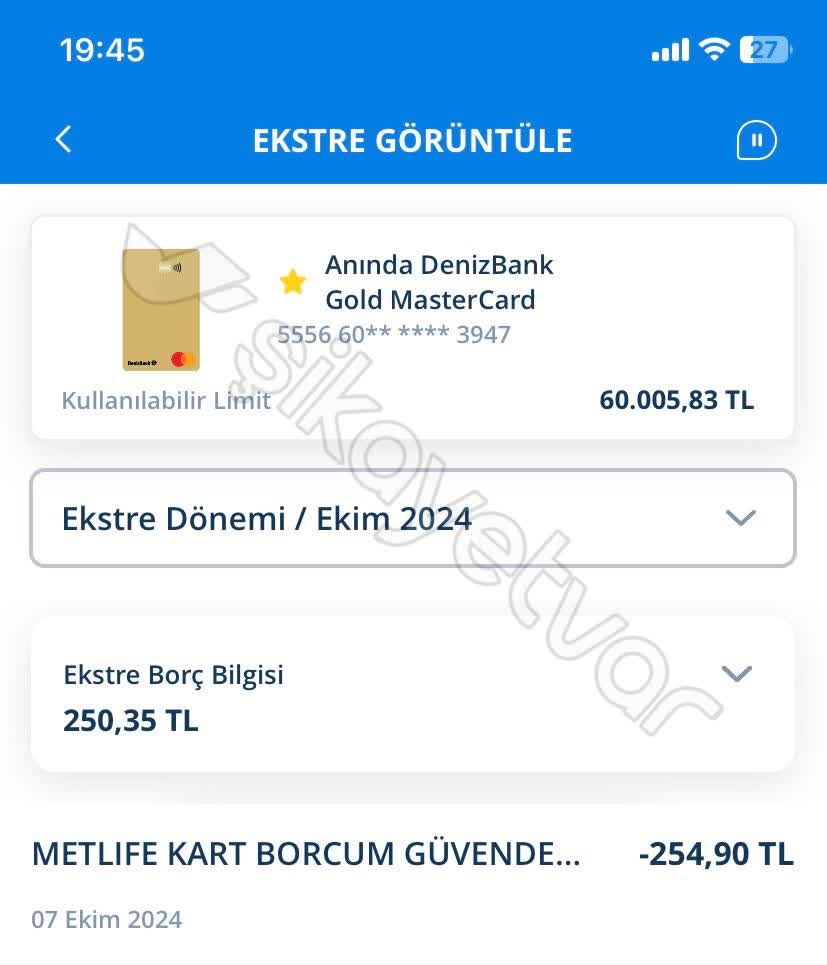Select the yellow star favorite icon
The height and width of the screenshot is (965, 827).
pyautogui.click(x=292, y=282)
